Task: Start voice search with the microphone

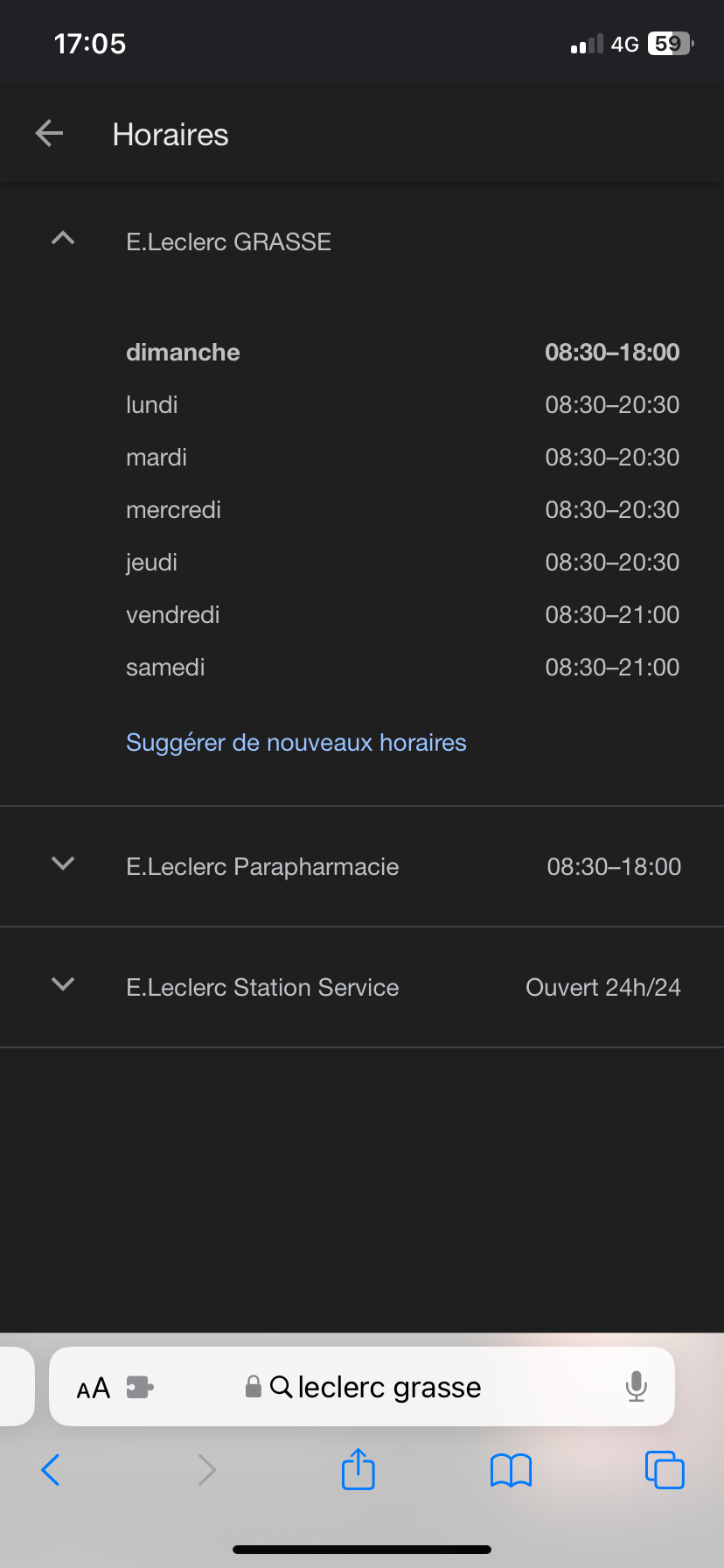Action: pyautogui.click(x=637, y=1387)
